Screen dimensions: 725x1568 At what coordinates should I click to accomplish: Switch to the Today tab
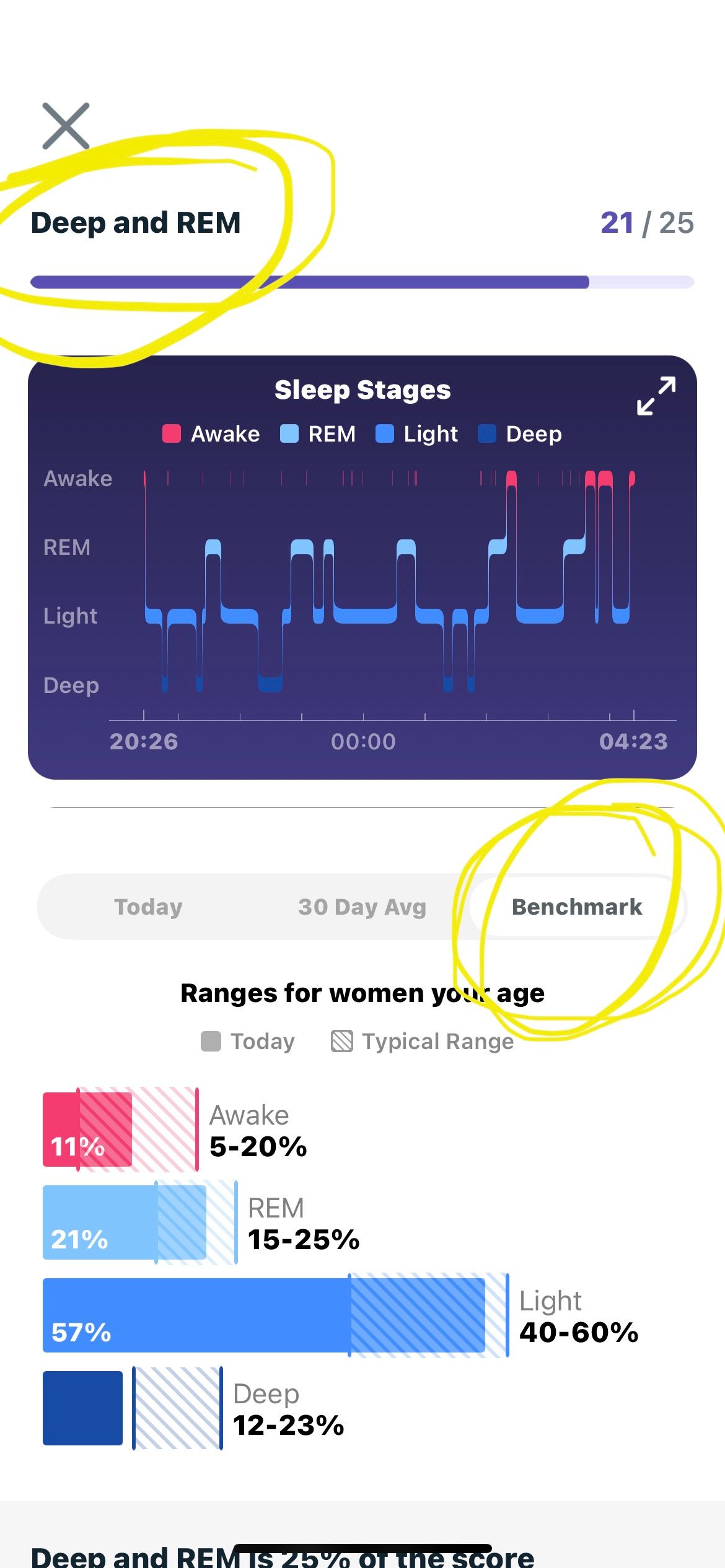[148, 907]
